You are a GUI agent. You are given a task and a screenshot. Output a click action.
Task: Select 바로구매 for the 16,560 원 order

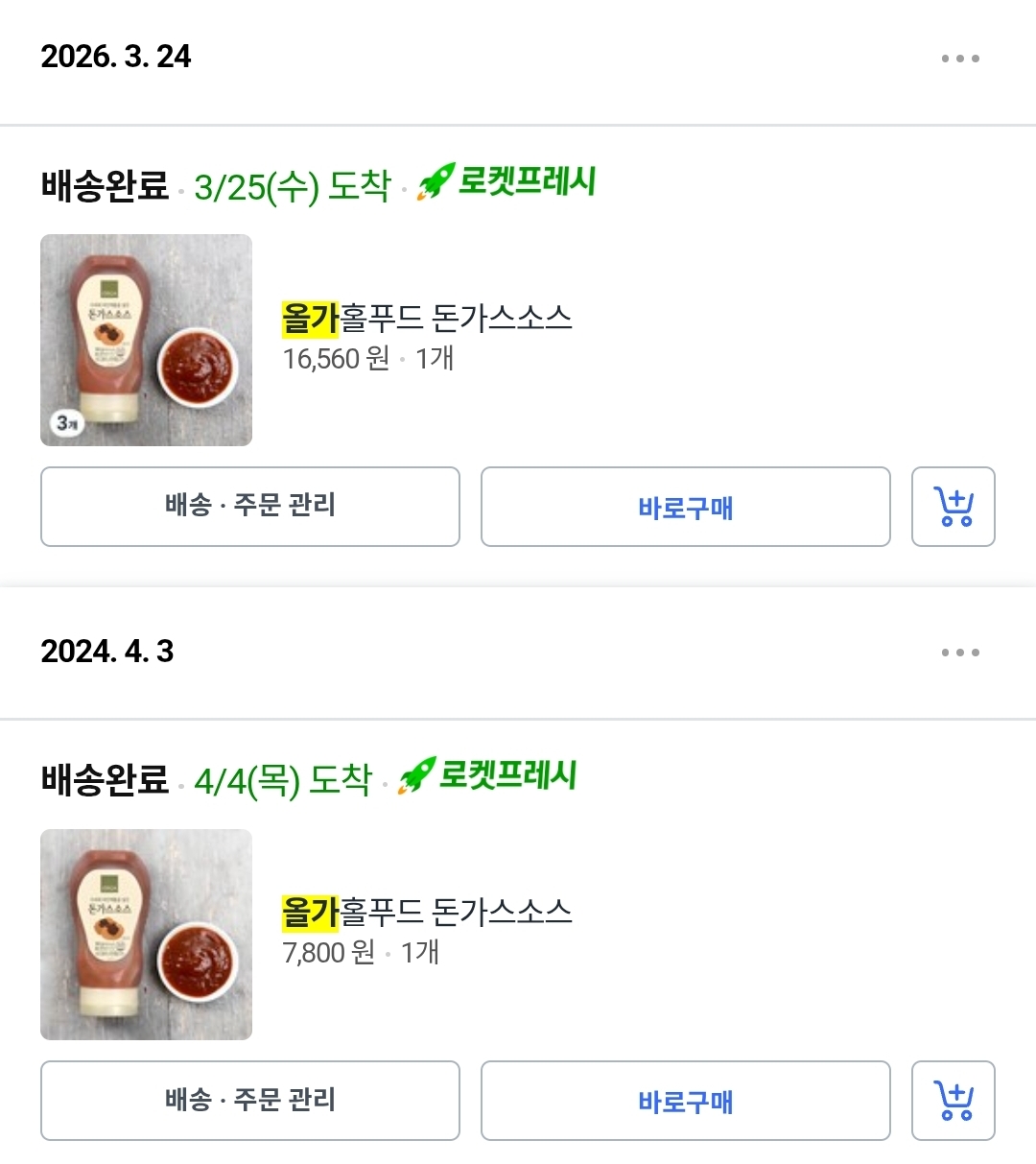click(x=685, y=507)
